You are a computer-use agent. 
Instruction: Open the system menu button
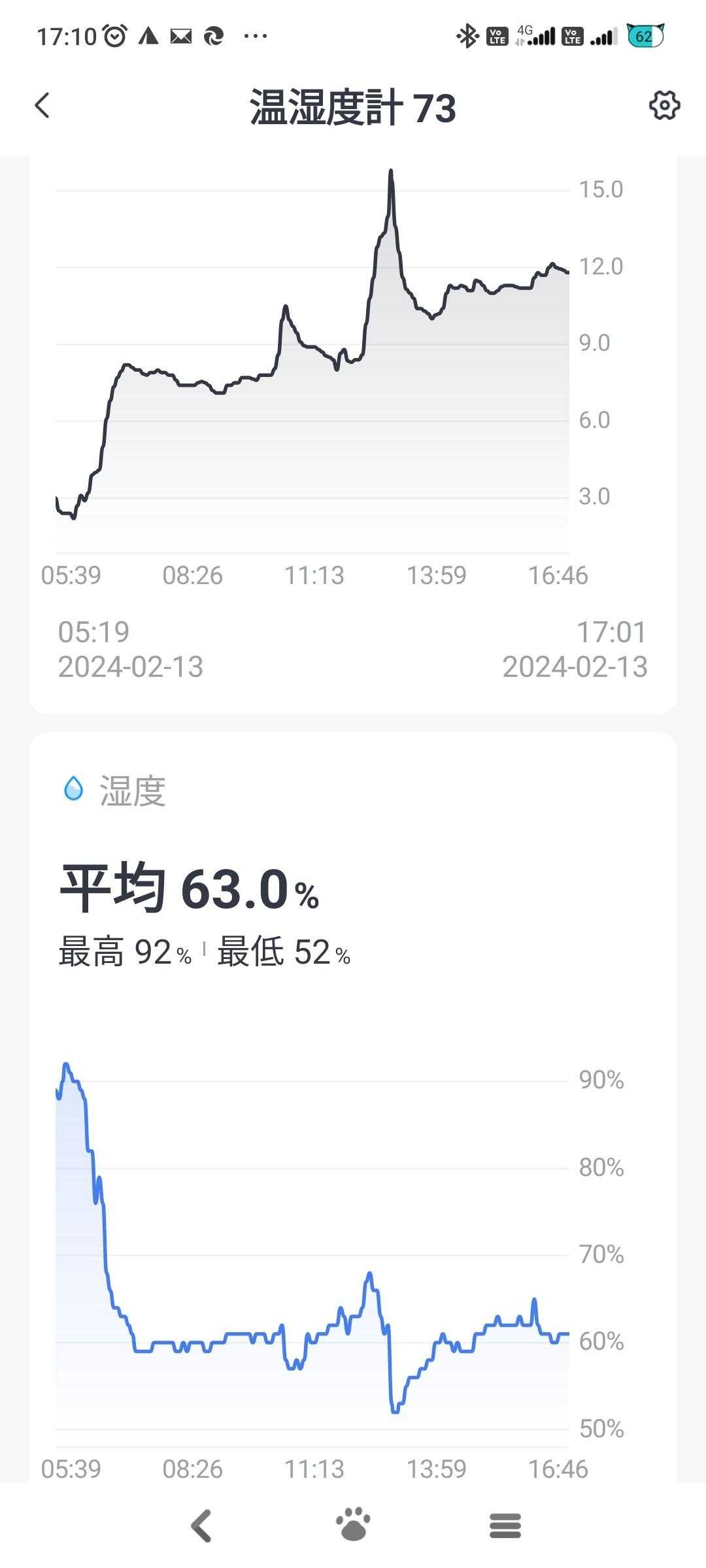505,1526
